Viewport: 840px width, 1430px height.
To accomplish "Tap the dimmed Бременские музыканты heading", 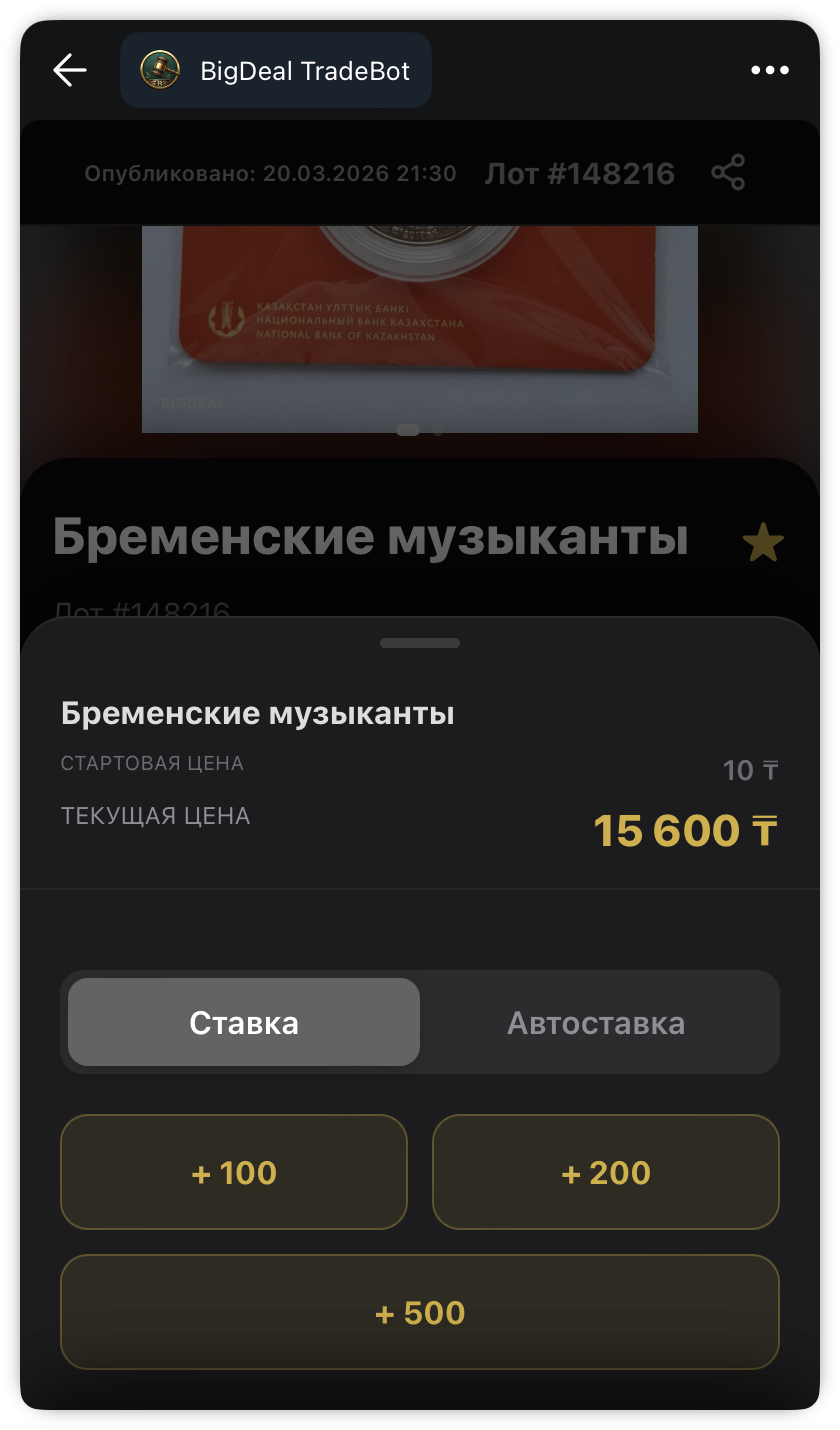I will (x=371, y=538).
